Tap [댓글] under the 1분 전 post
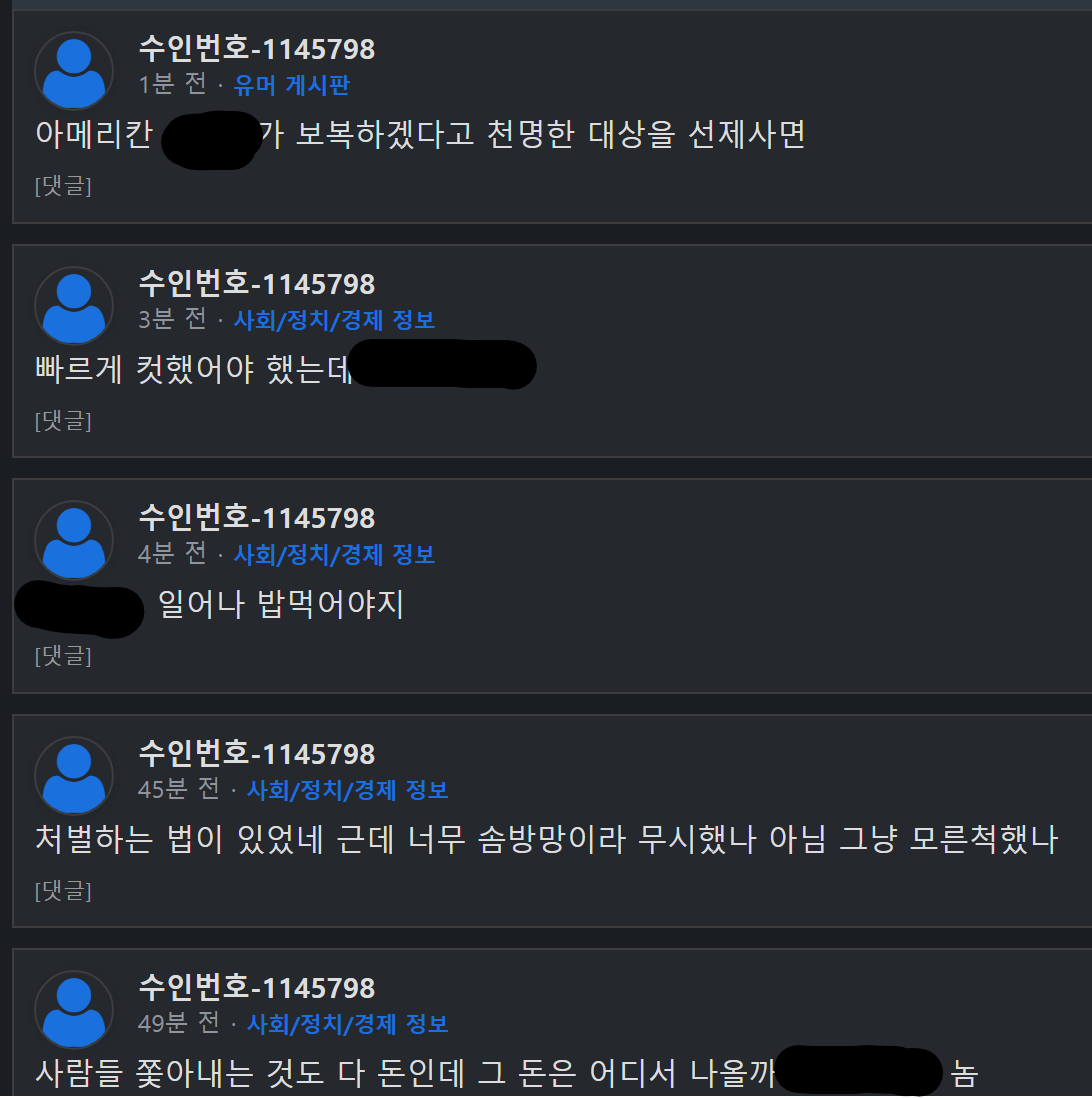The height and width of the screenshot is (1099, 1092). (x=63, y=186)
